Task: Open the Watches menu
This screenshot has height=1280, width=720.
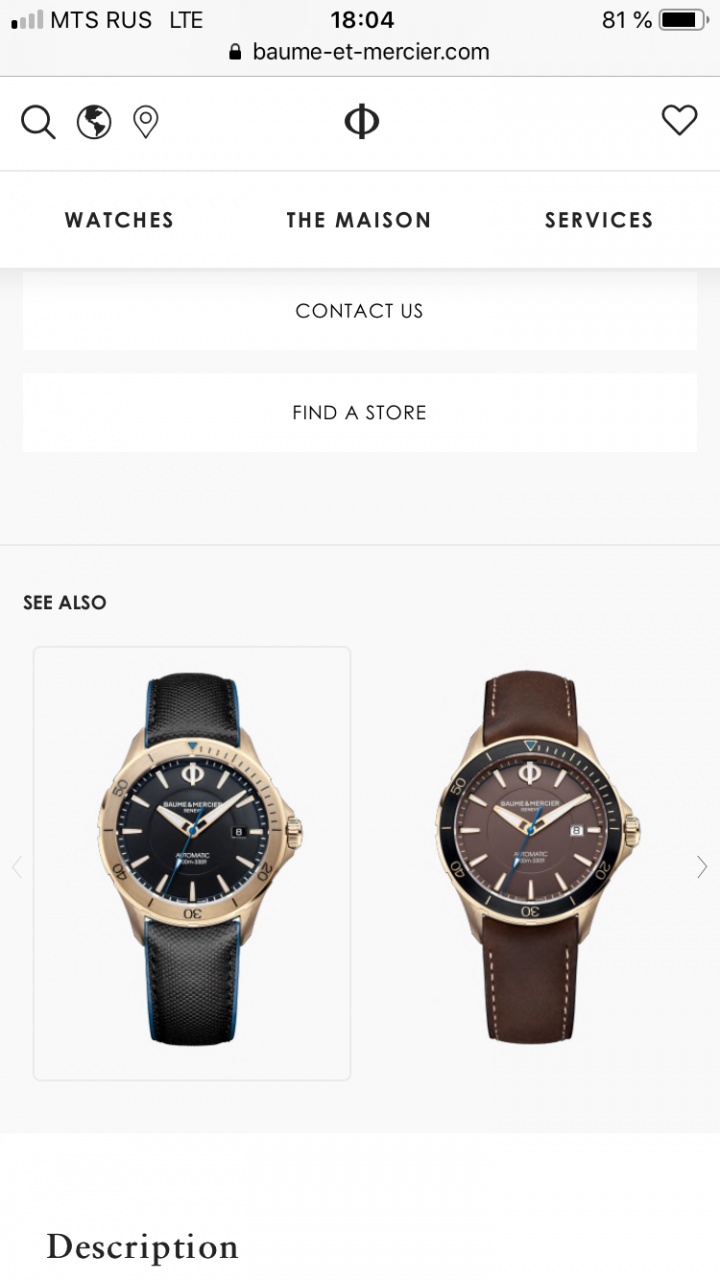Action: pyautogui.click(x=119, y=220)
